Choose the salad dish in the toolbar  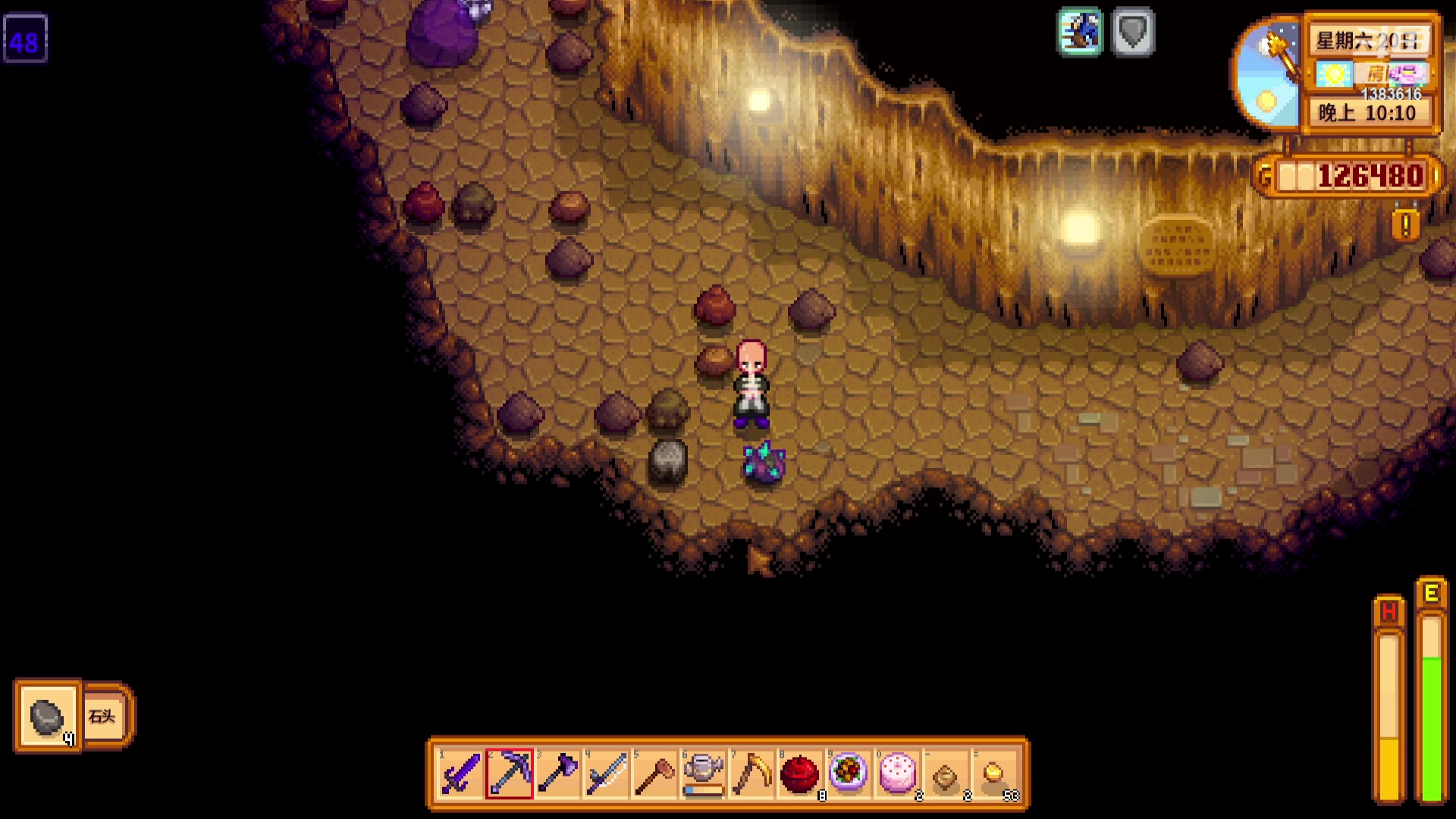point(849,773)
